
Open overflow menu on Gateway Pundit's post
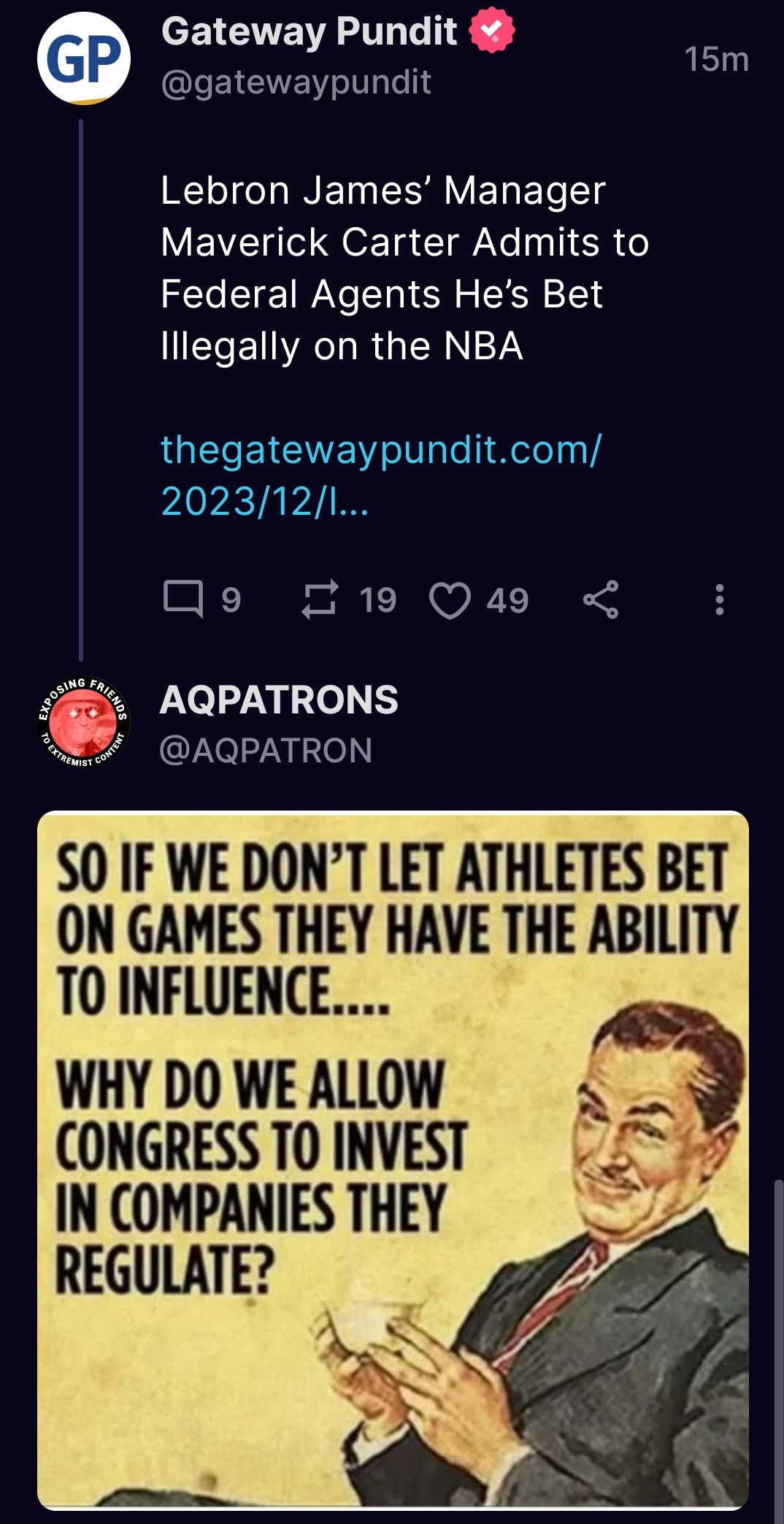[x=719, y=600]
